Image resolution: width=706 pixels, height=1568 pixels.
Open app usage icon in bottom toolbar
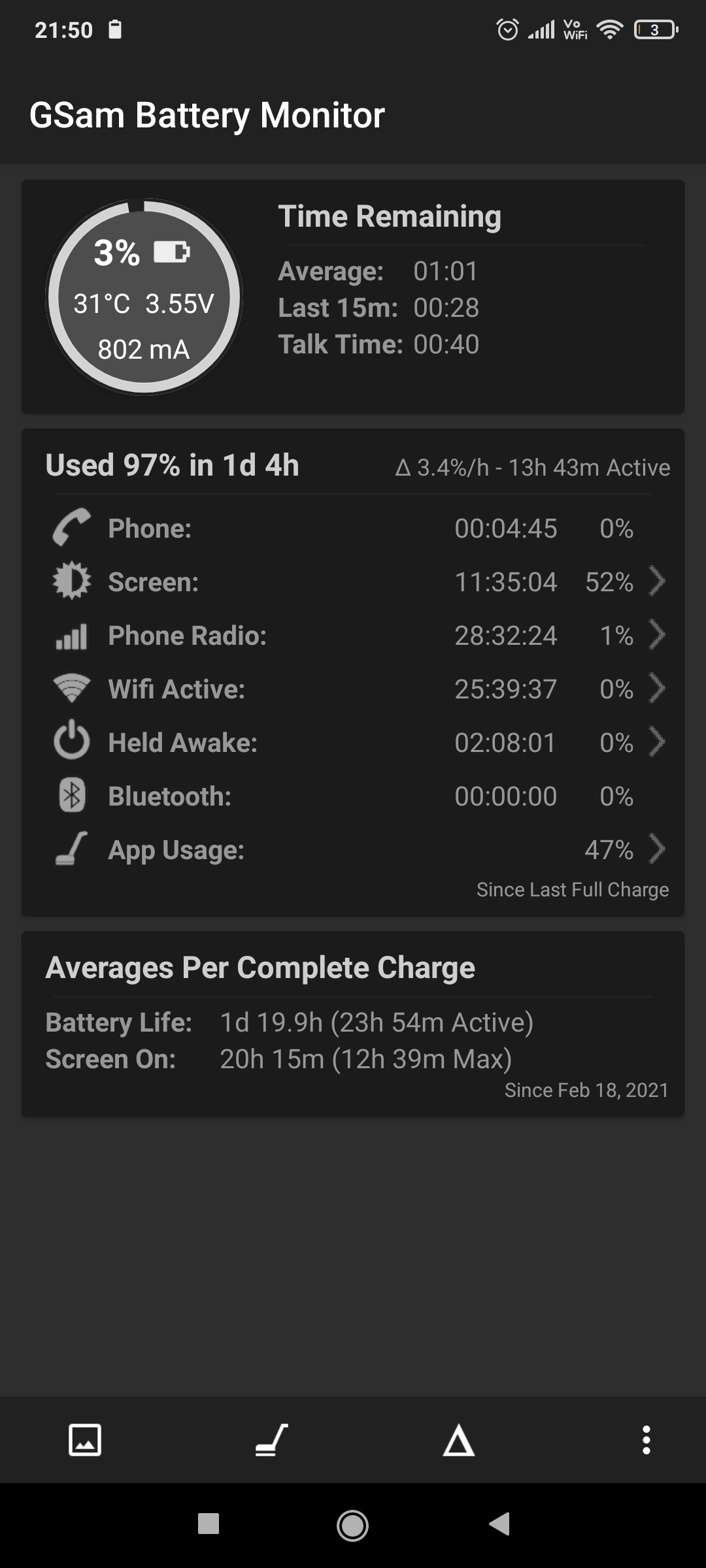pyautogui.click(x=271, y=1440)
